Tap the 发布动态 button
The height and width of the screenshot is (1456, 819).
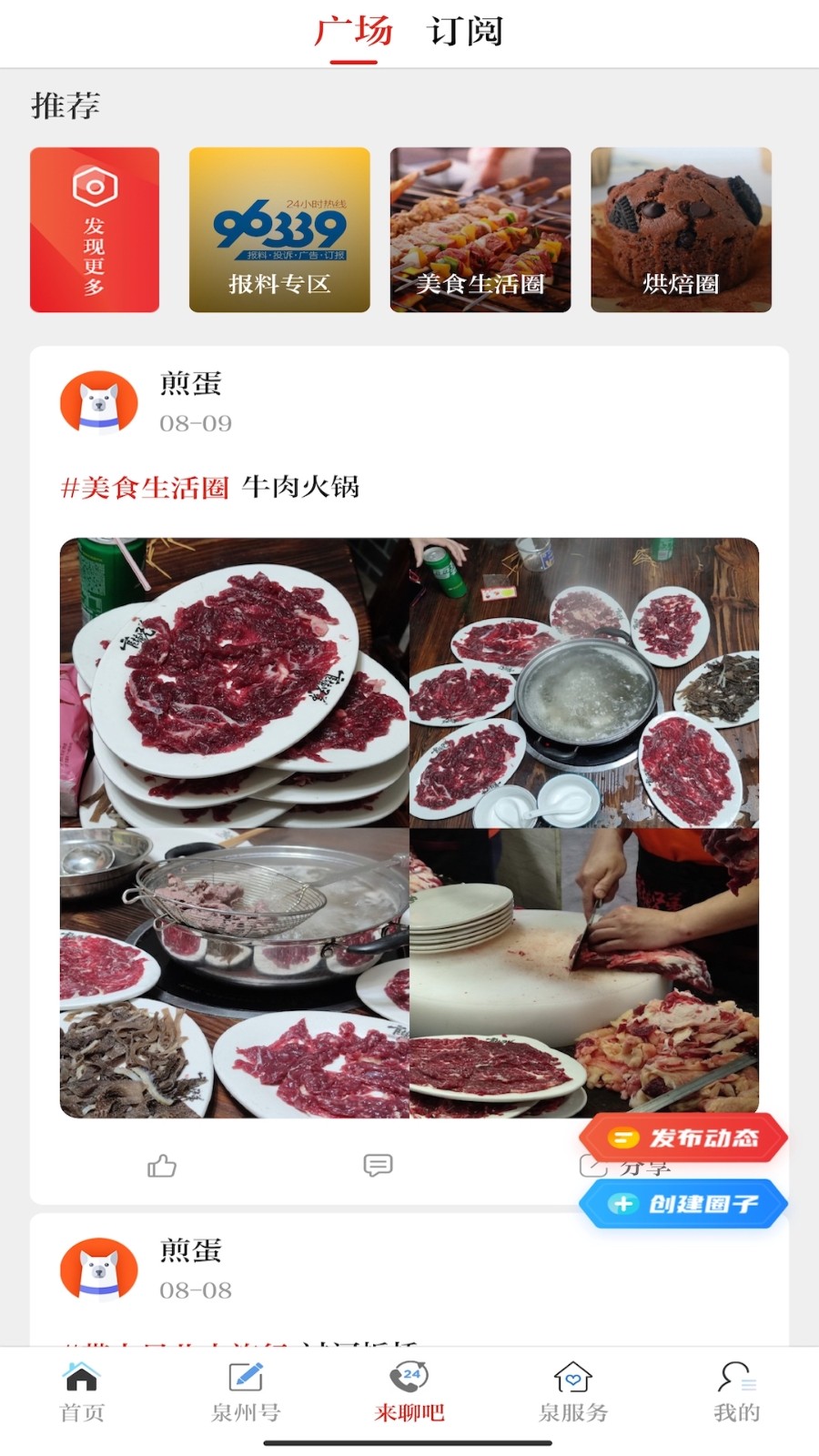click(x=683, y=1137)
